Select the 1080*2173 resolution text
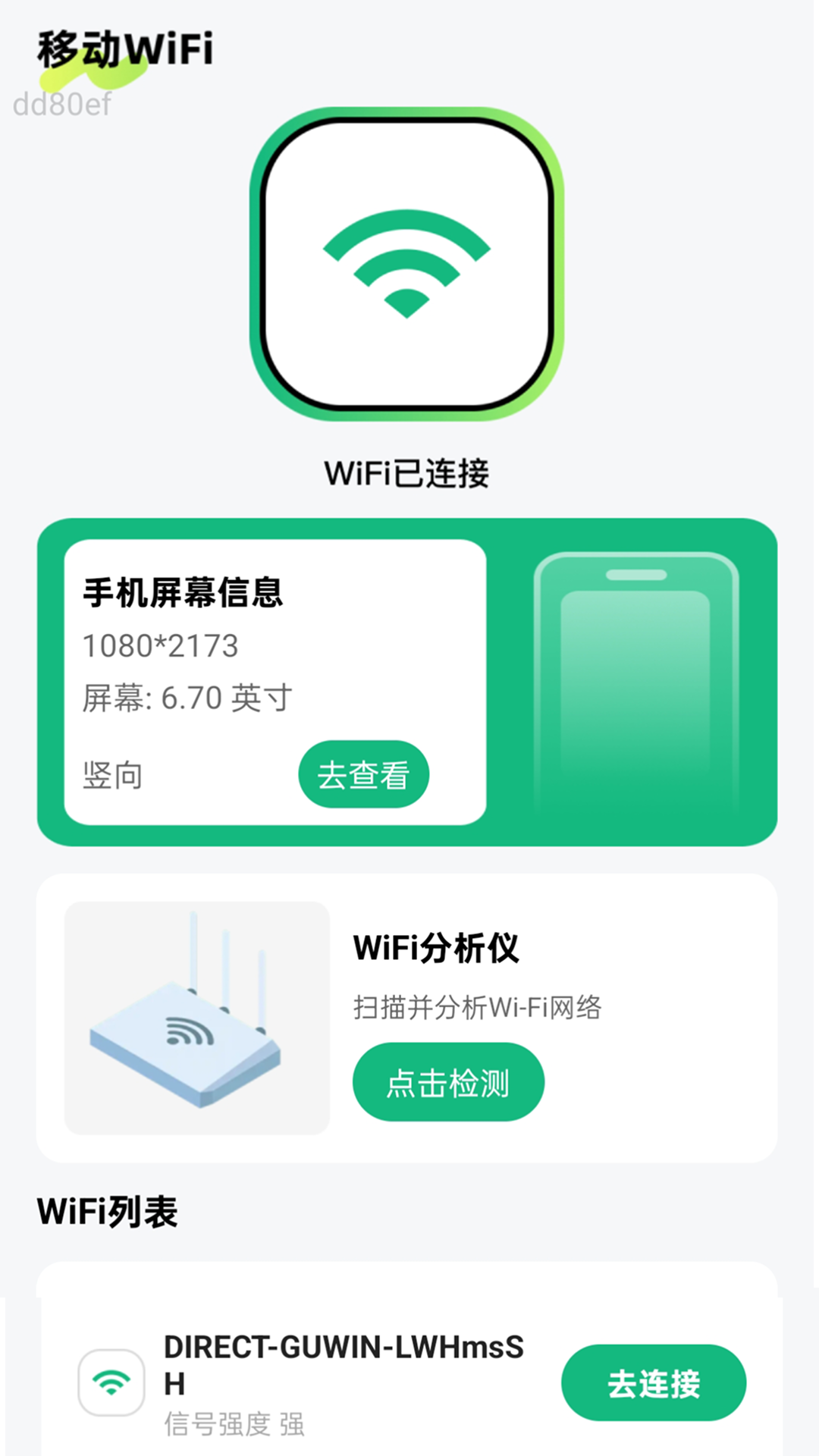Image resolution: width=819 pixels, height=1456 pixels. pyautogui.click(x=161, y=647)
